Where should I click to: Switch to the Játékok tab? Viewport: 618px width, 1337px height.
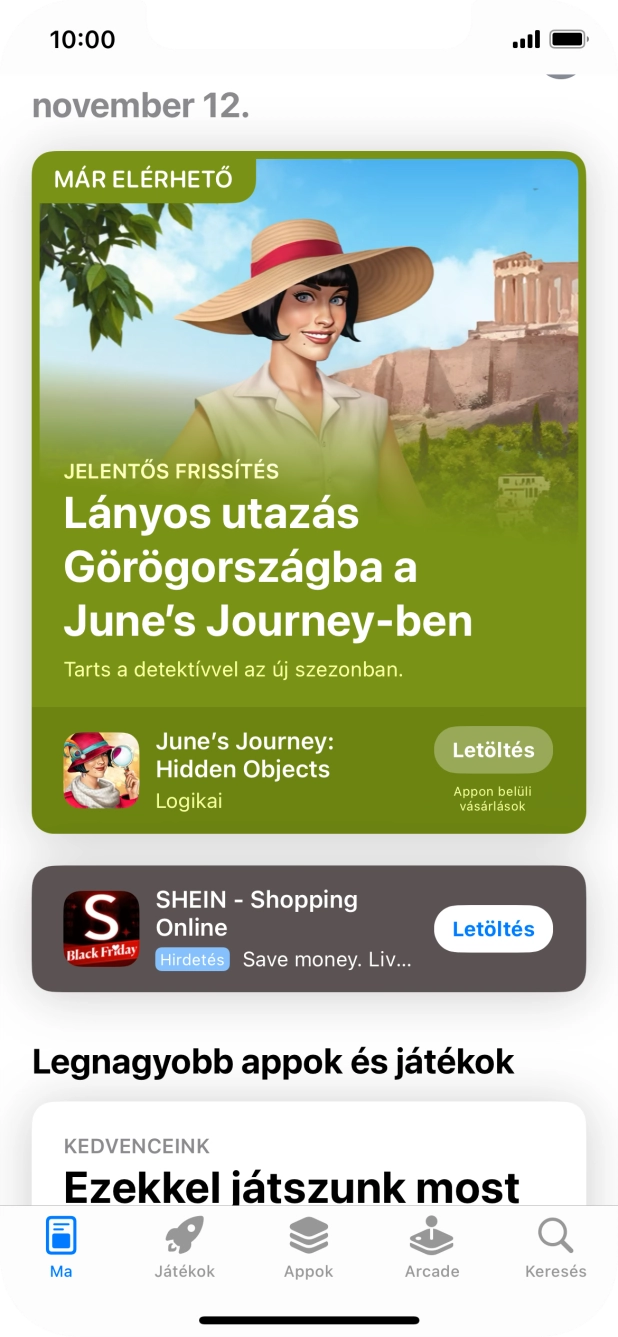click(x=184, y=1248)
